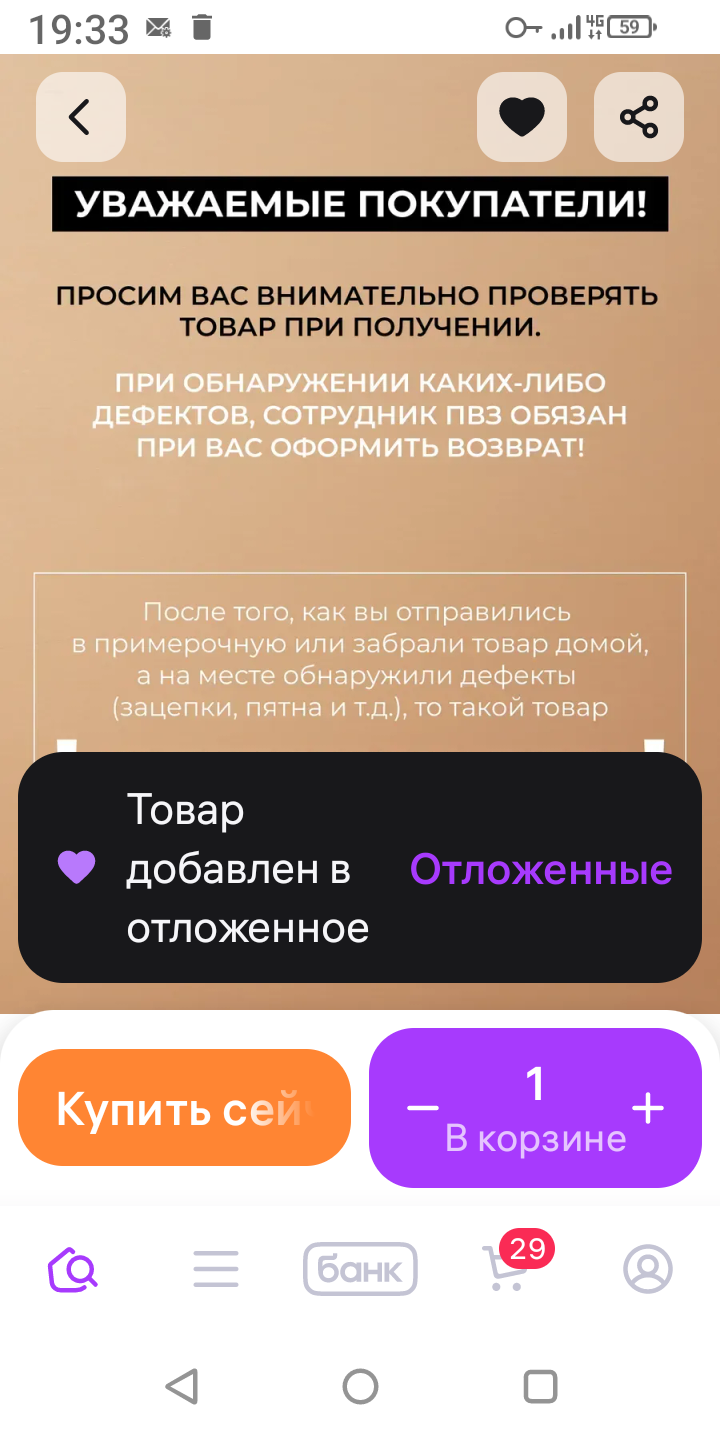
Task: Switch to the Банк tab
Action: (x=360, y=1270)
